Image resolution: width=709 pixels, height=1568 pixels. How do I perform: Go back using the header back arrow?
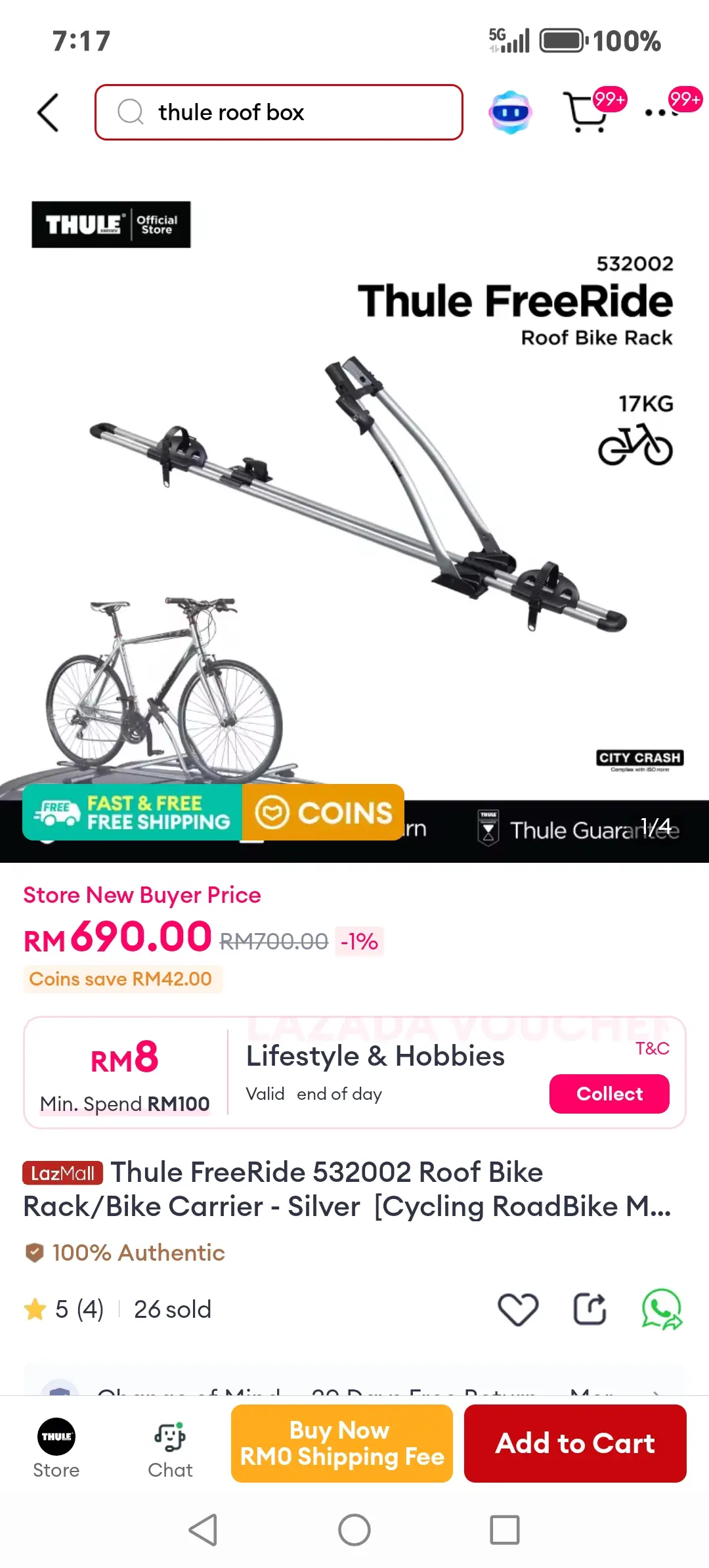tap(48, 112)
